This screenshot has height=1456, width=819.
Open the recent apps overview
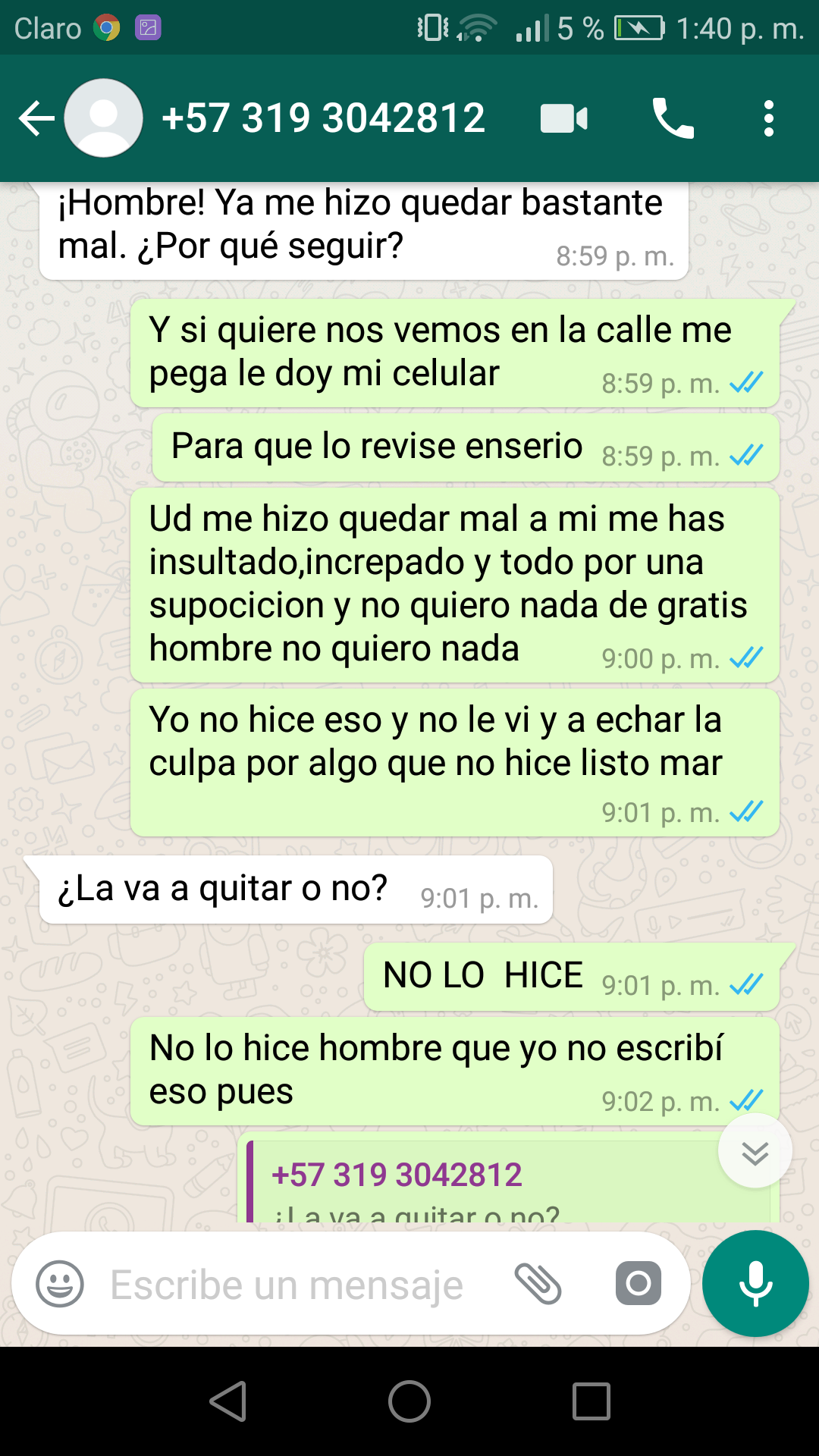coord(591,1401)
